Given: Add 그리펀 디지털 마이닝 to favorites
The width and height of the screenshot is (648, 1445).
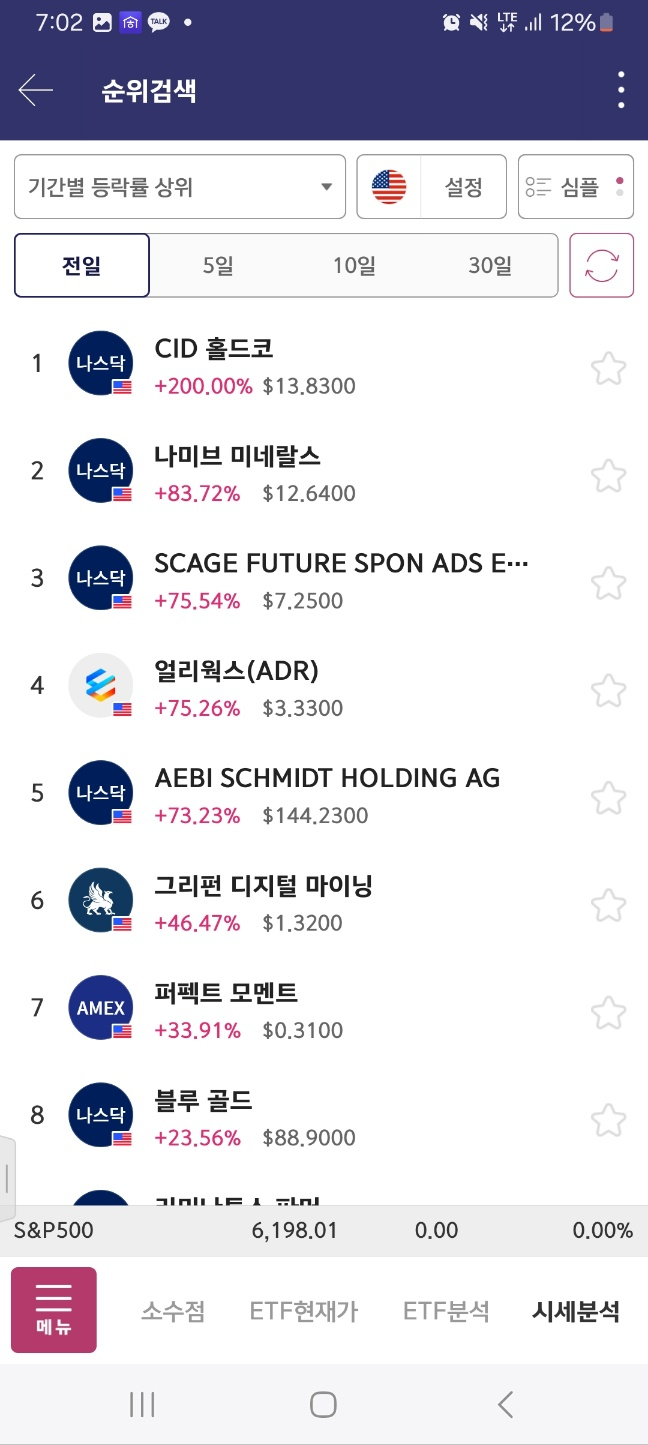Looking at the screenshot, I should pyautogui.click(x=608, y=905).
